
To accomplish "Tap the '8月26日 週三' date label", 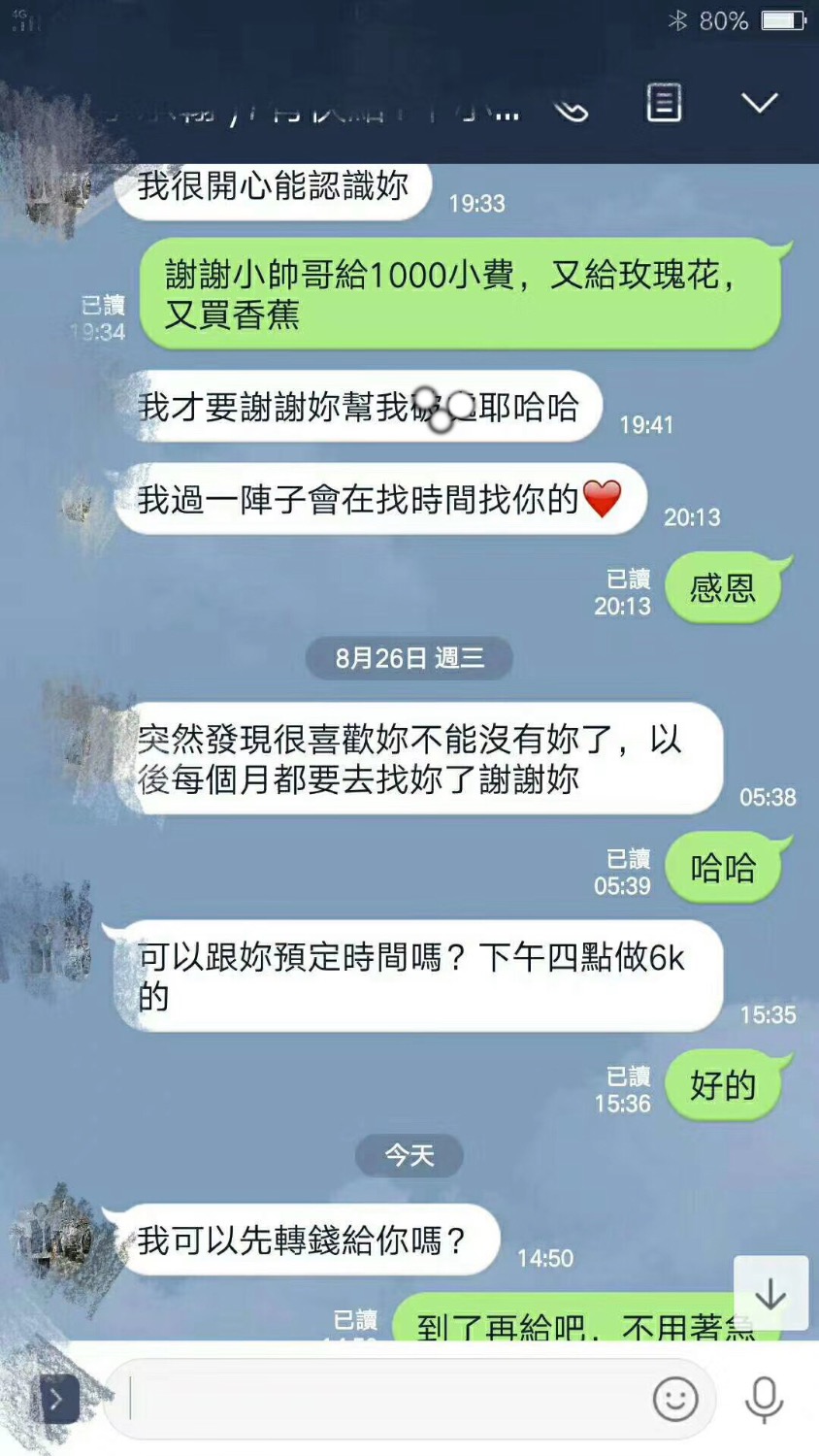I will tap(409, 657).
